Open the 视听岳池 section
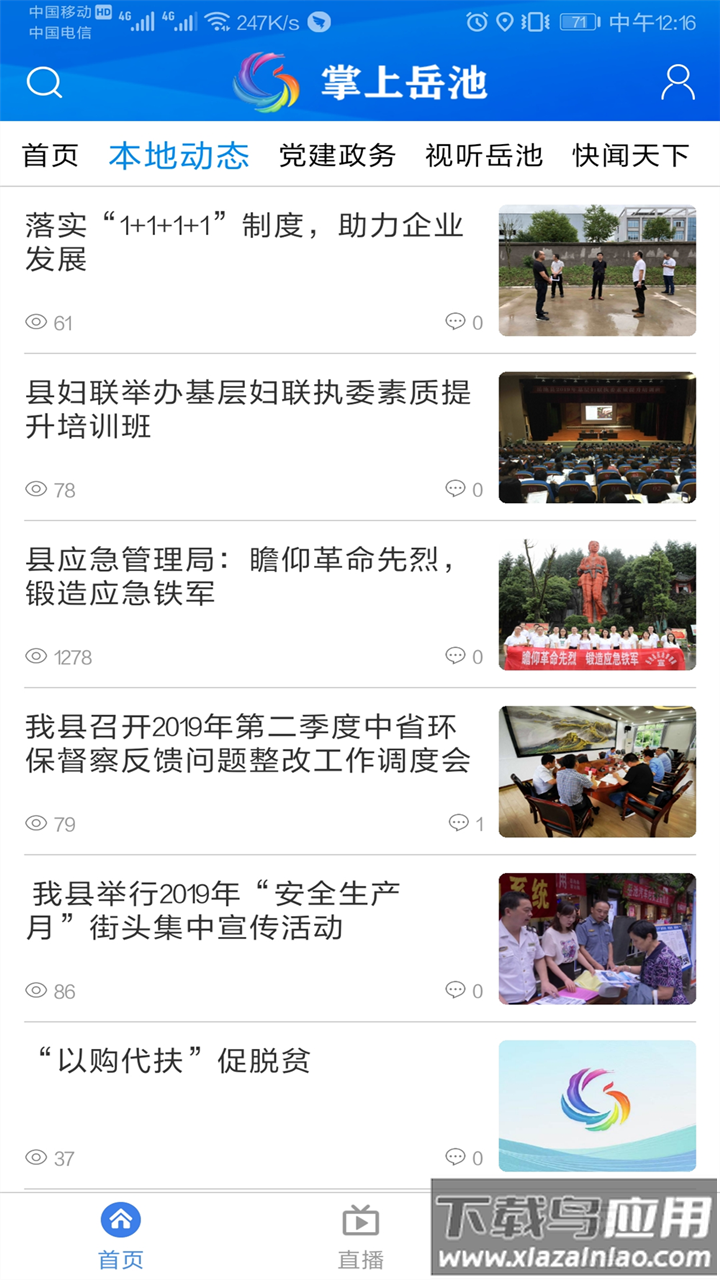This screenshot has width=720, height=1280. (x=483, y=156)
